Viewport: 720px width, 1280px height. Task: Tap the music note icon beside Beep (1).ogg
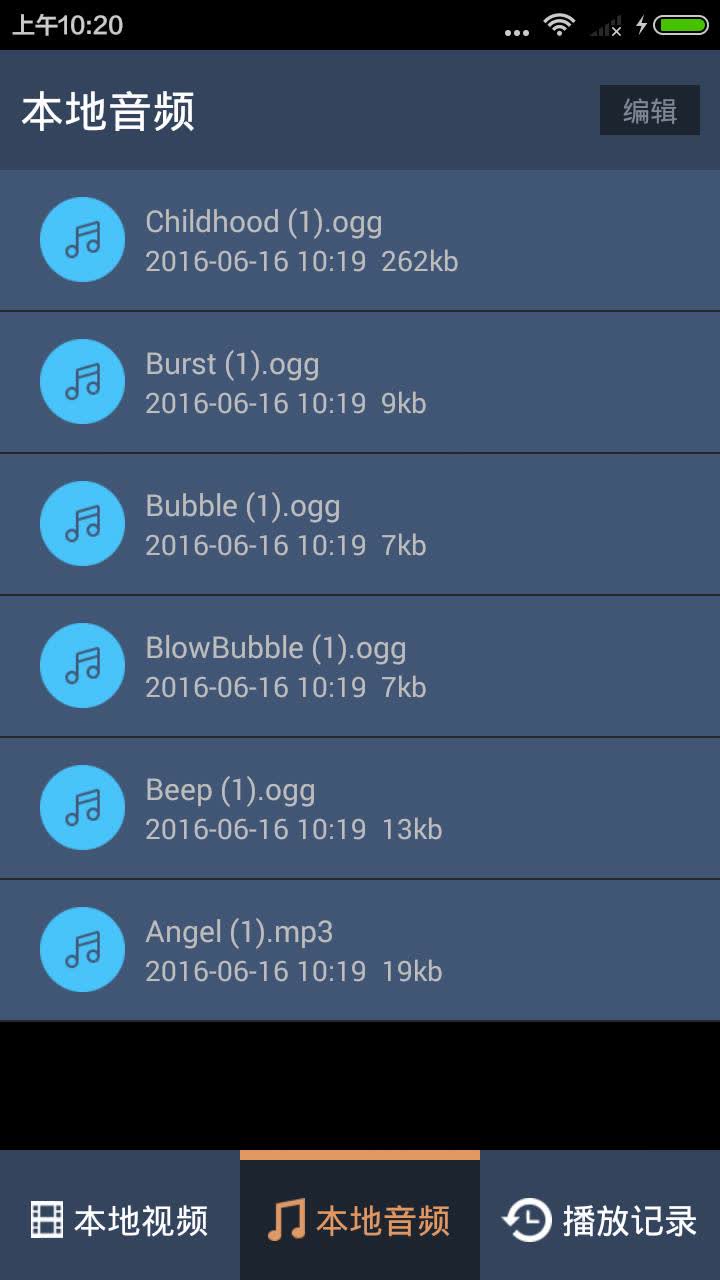click(82, 807)
